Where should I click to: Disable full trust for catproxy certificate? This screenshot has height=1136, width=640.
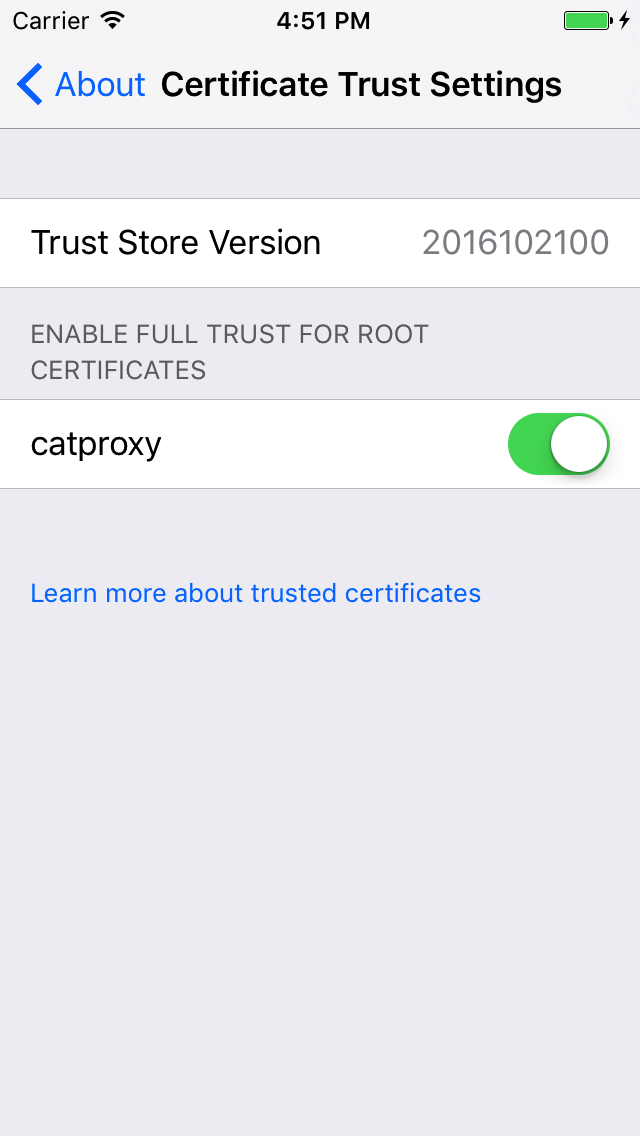click(x=558, y=444)
